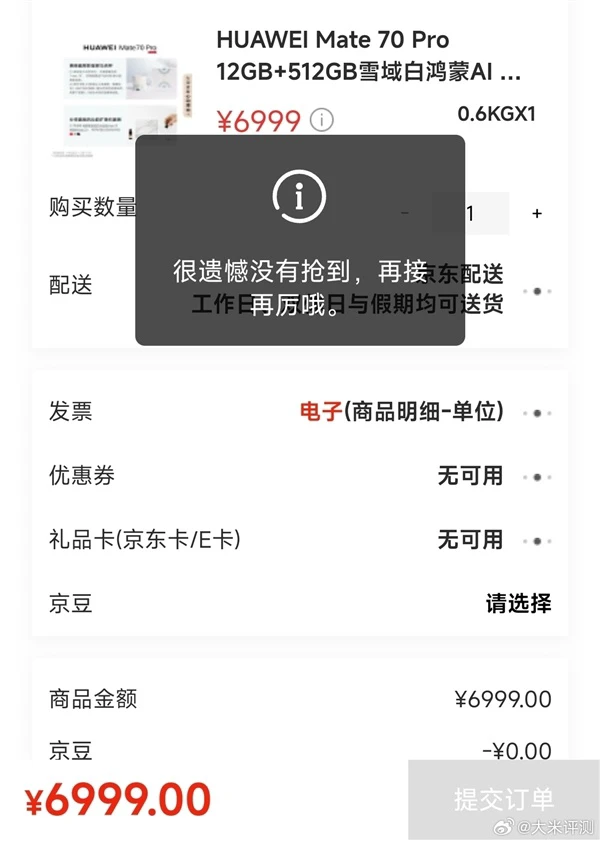
Task: Open the price info icon next to ¥6999
Action: (x=321, y=120)
